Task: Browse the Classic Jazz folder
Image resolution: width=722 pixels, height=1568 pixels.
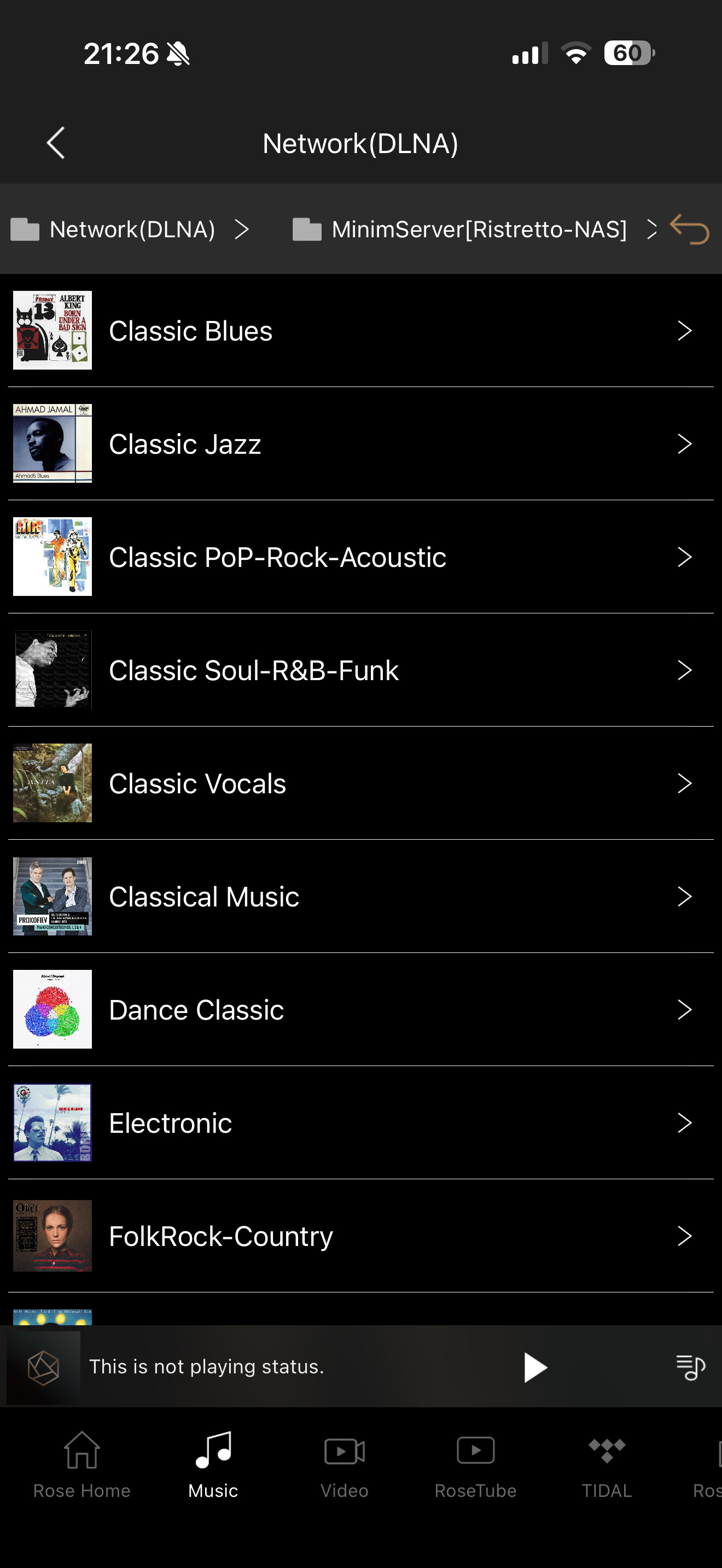Action: (x=360, y=444)
